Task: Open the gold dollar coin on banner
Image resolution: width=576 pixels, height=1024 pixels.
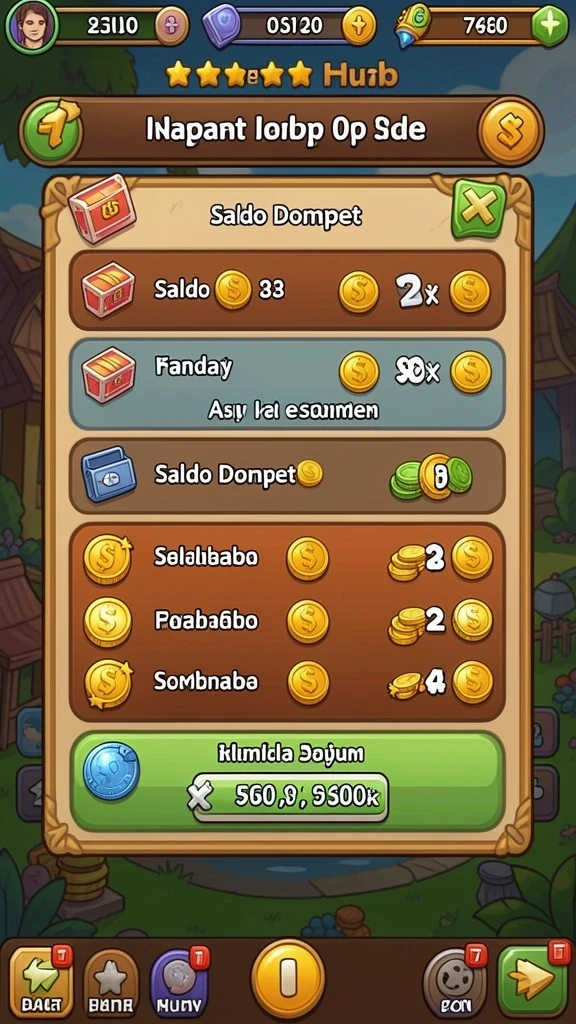Action: tap(510, 131)
